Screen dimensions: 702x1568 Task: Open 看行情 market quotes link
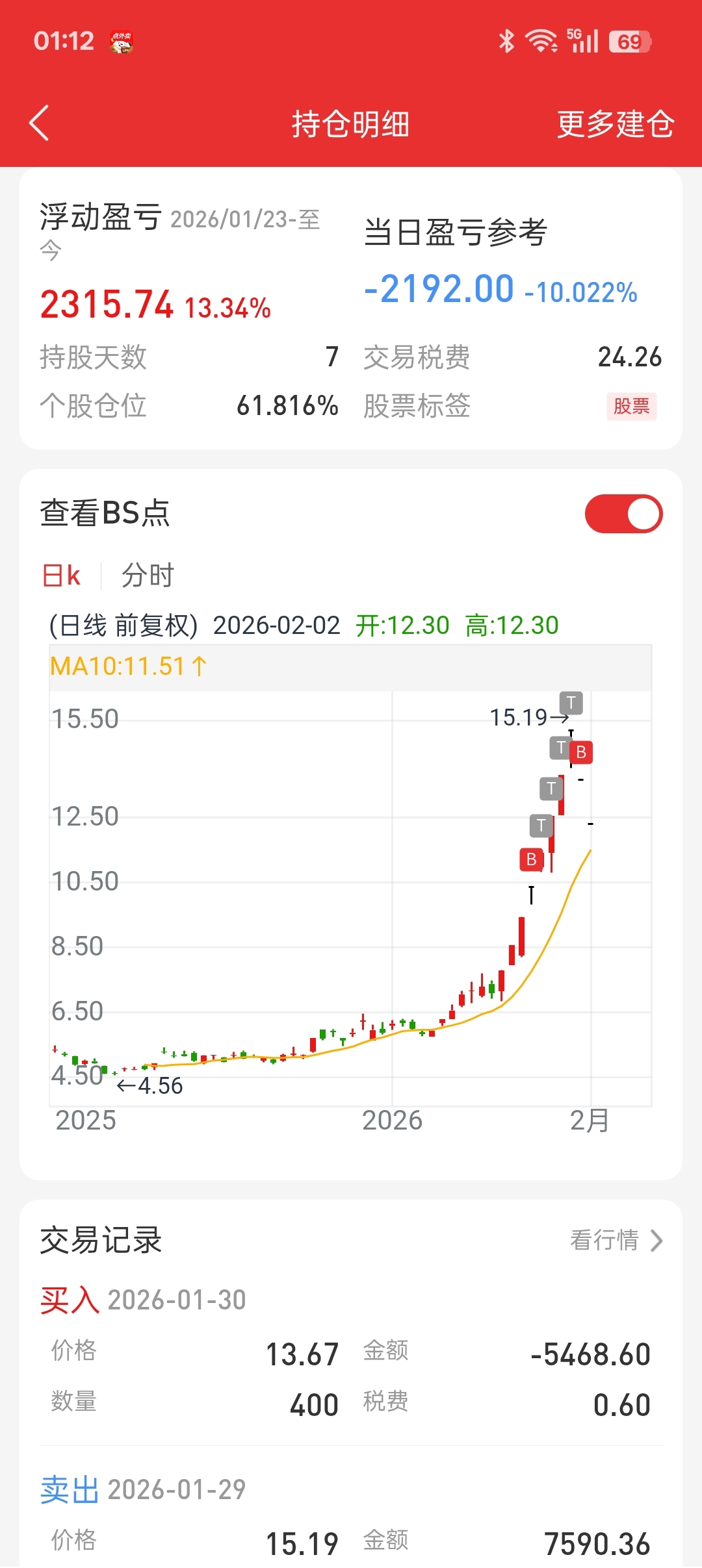pyautogui.click(x=616, y=1240)
